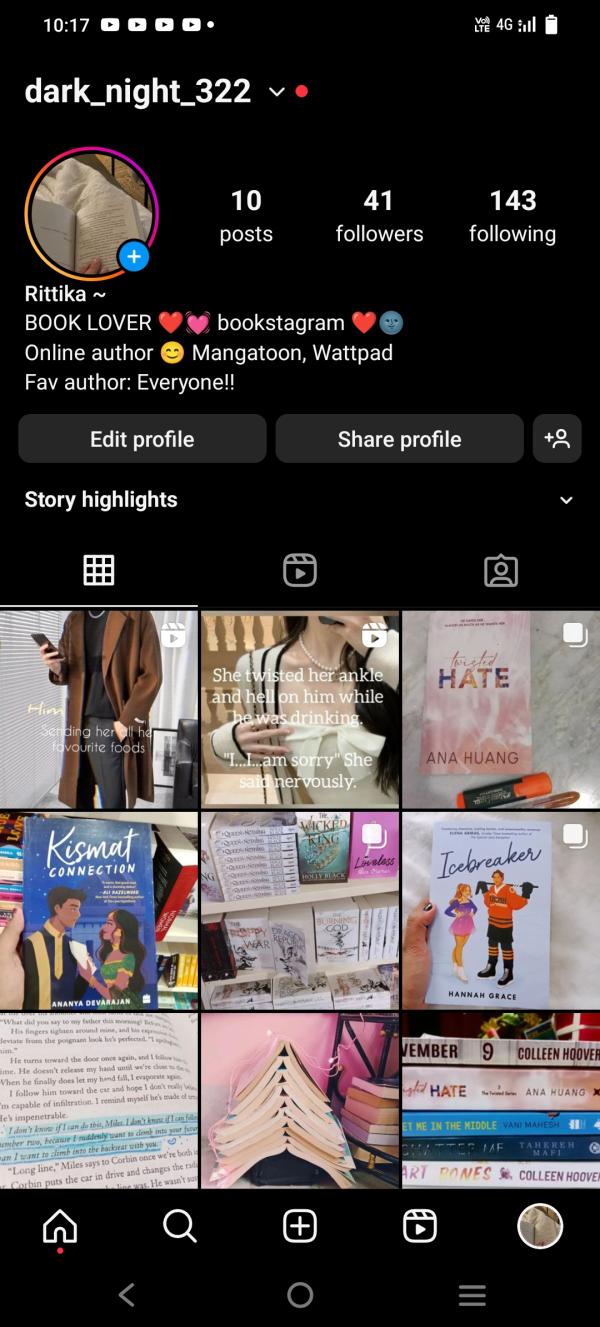600x1327 pixels.
Task: View the 41 followers list
Action: (379, 216)
